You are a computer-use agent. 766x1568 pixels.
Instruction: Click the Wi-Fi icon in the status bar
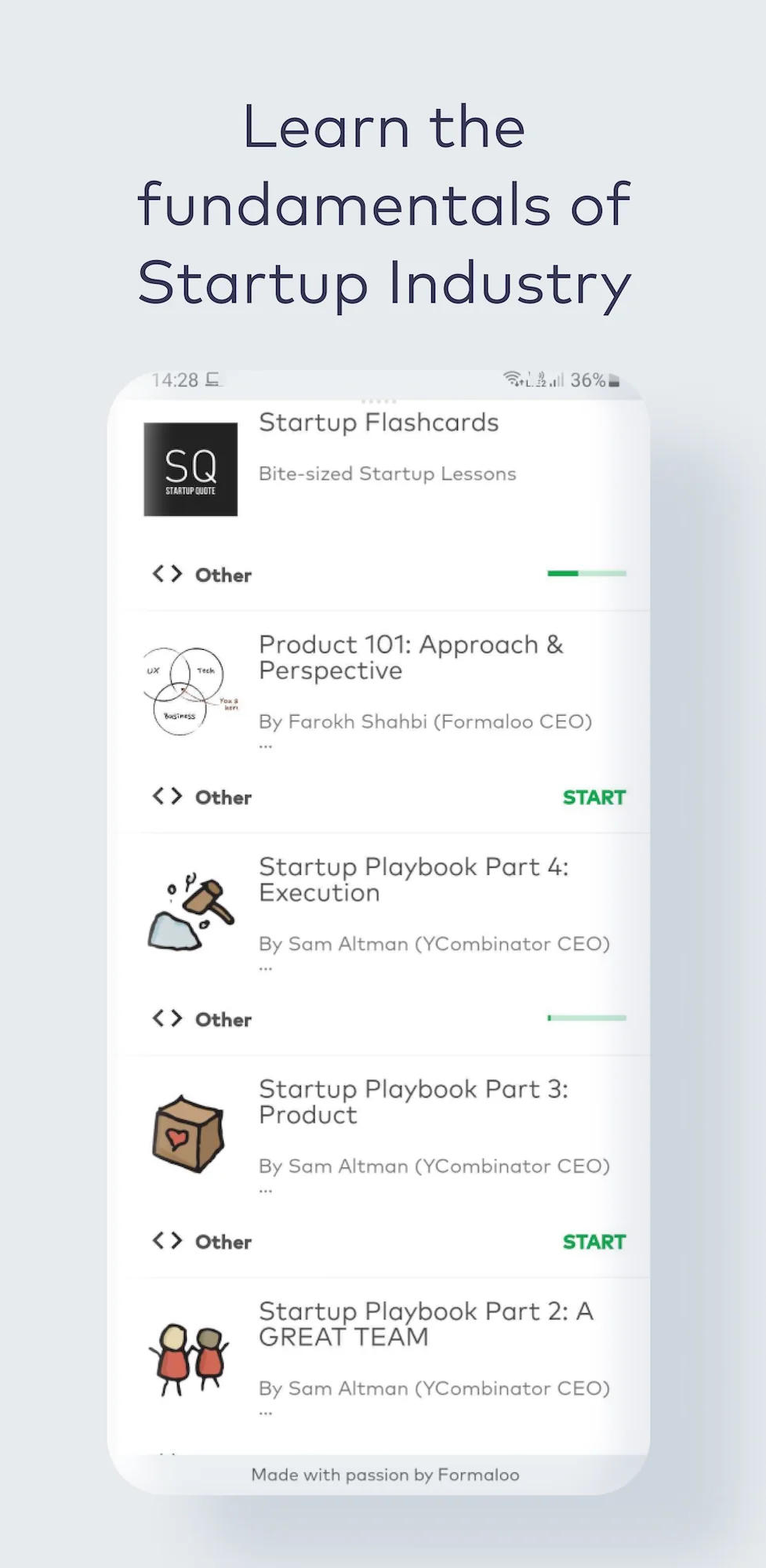click(514, 379)
